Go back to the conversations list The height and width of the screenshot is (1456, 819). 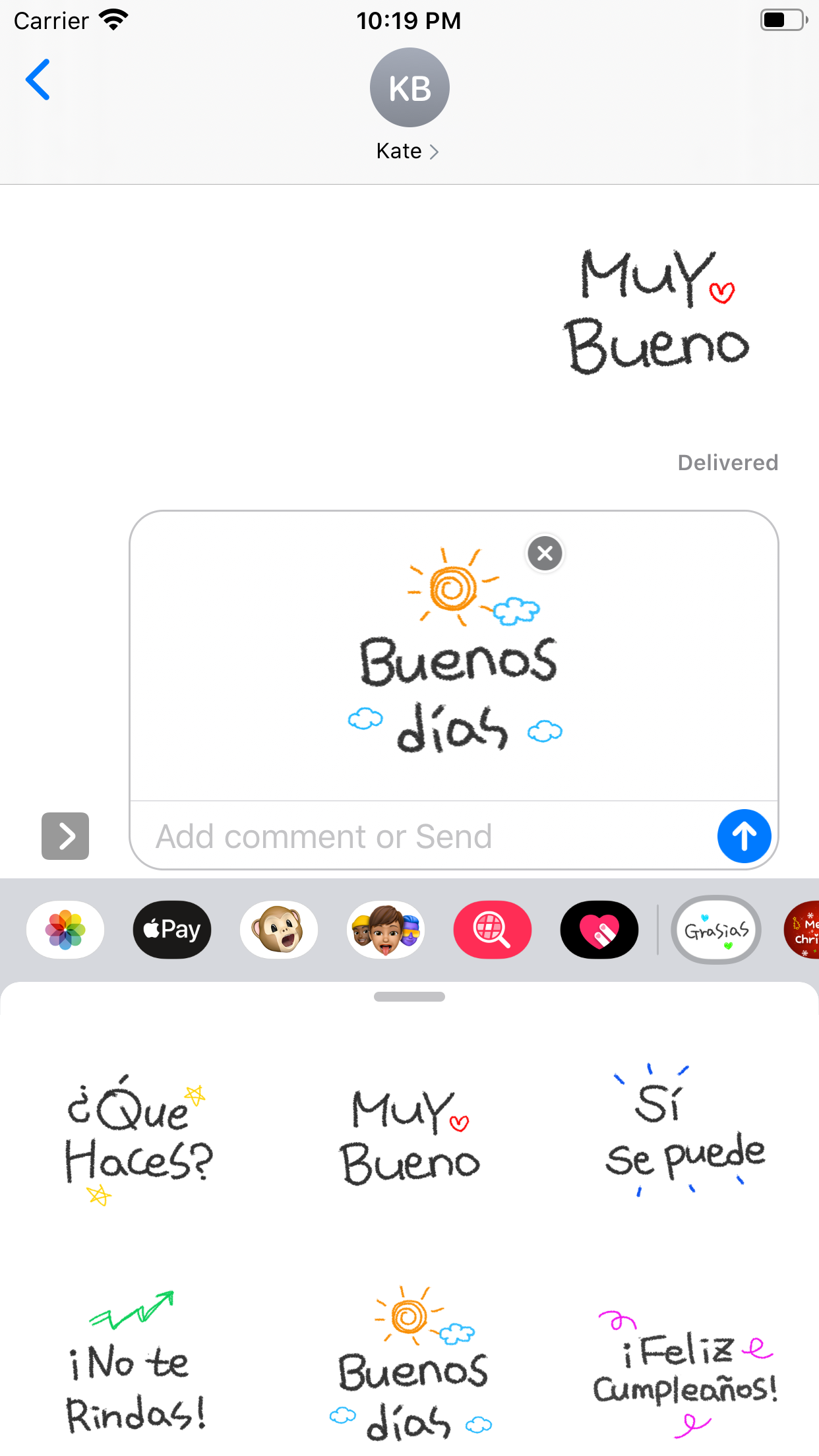point(38,80)
